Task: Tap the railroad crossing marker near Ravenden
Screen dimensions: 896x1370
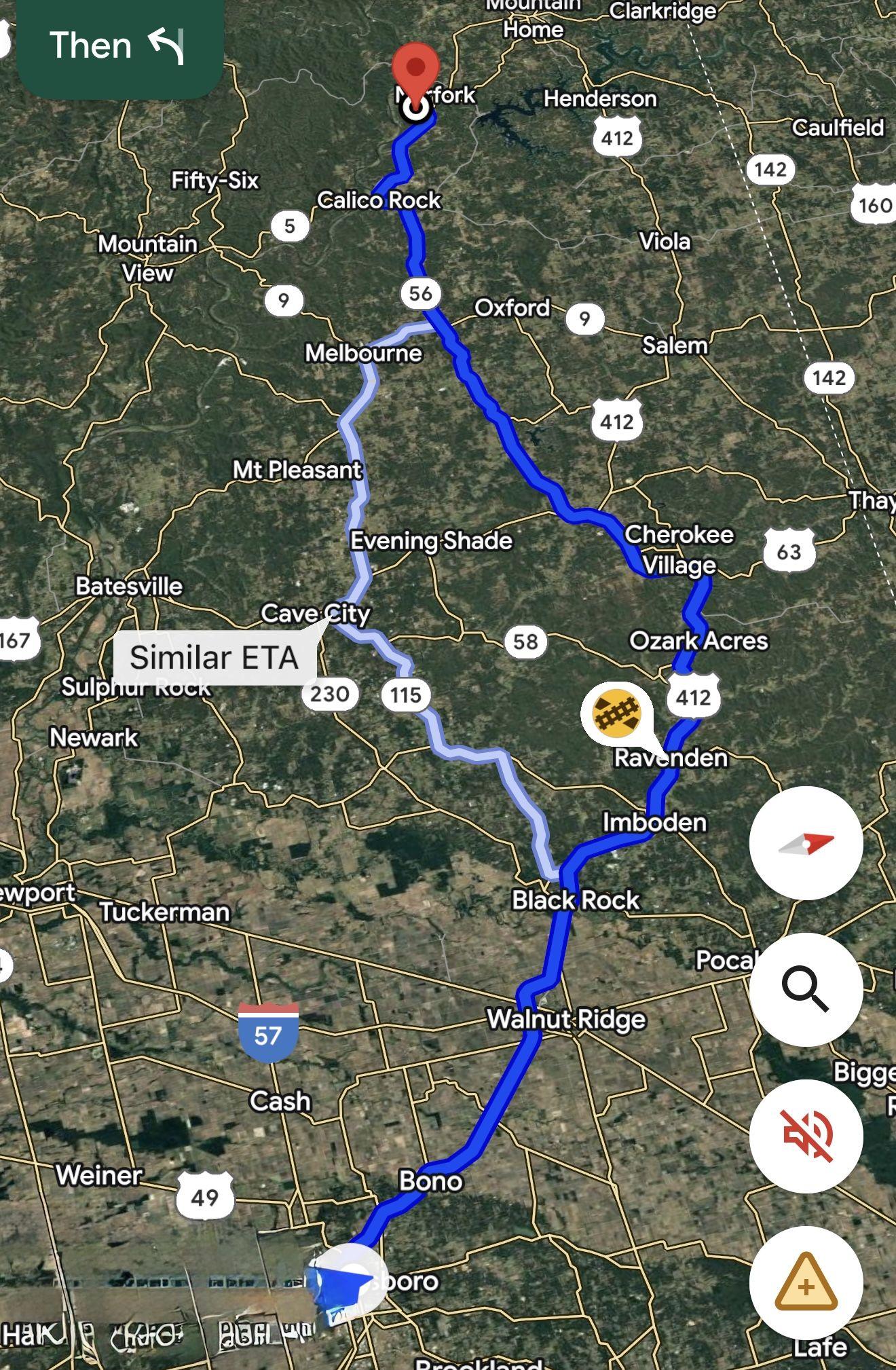Action: pyautogui.click(x=616, y=714)
